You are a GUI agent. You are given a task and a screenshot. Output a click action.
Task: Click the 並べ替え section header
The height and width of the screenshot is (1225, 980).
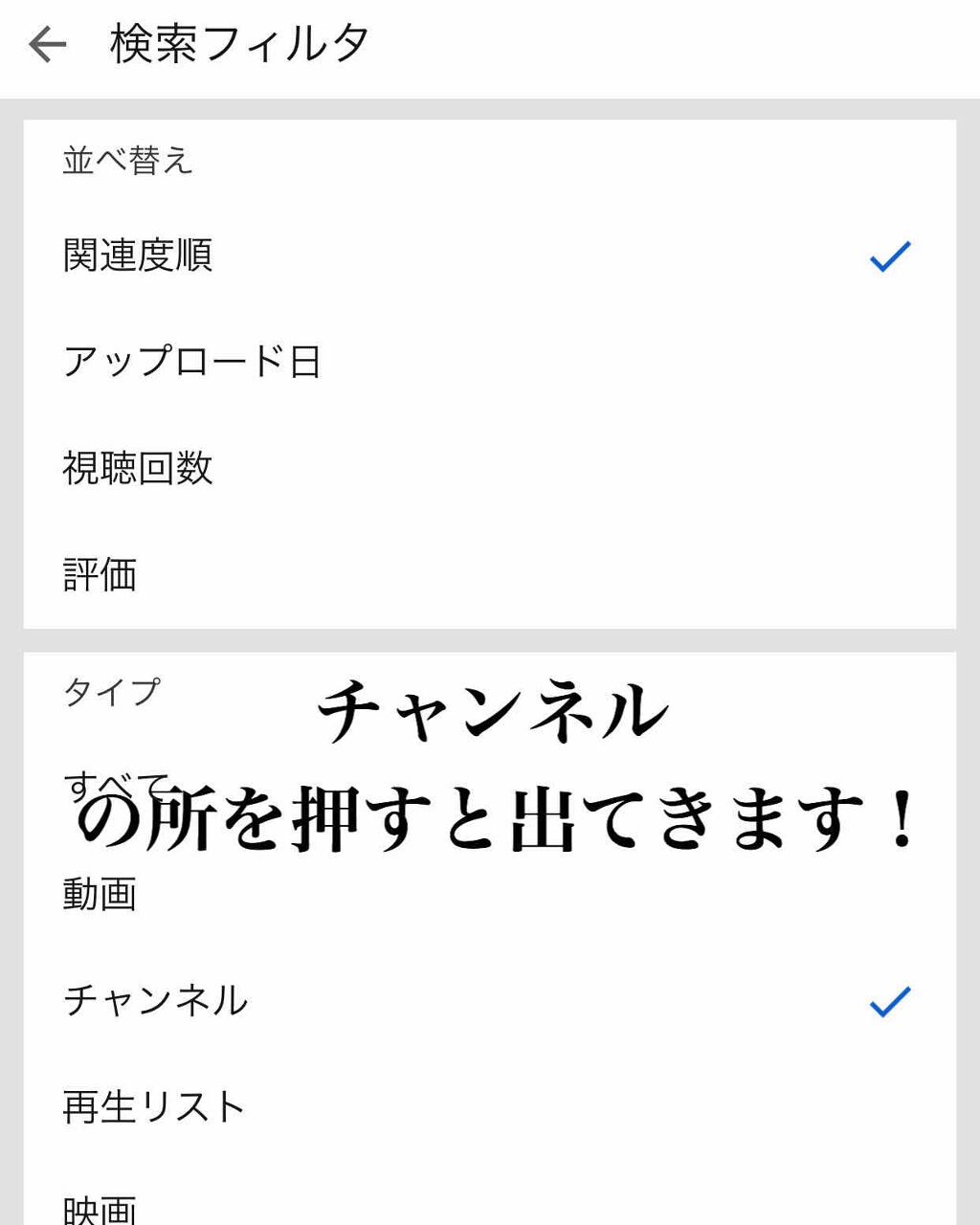(128, 161)
